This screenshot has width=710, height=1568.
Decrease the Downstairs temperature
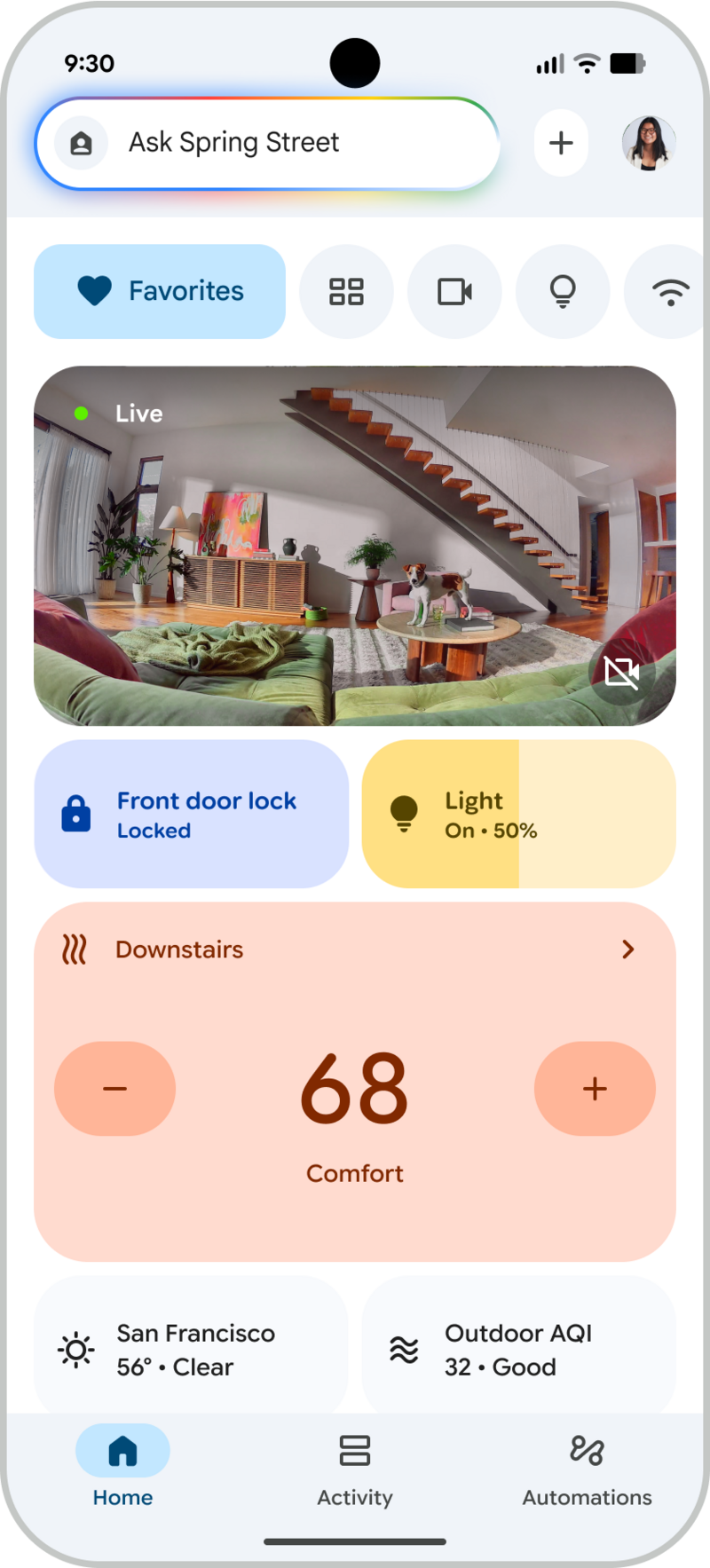[x=114, y=1089]
